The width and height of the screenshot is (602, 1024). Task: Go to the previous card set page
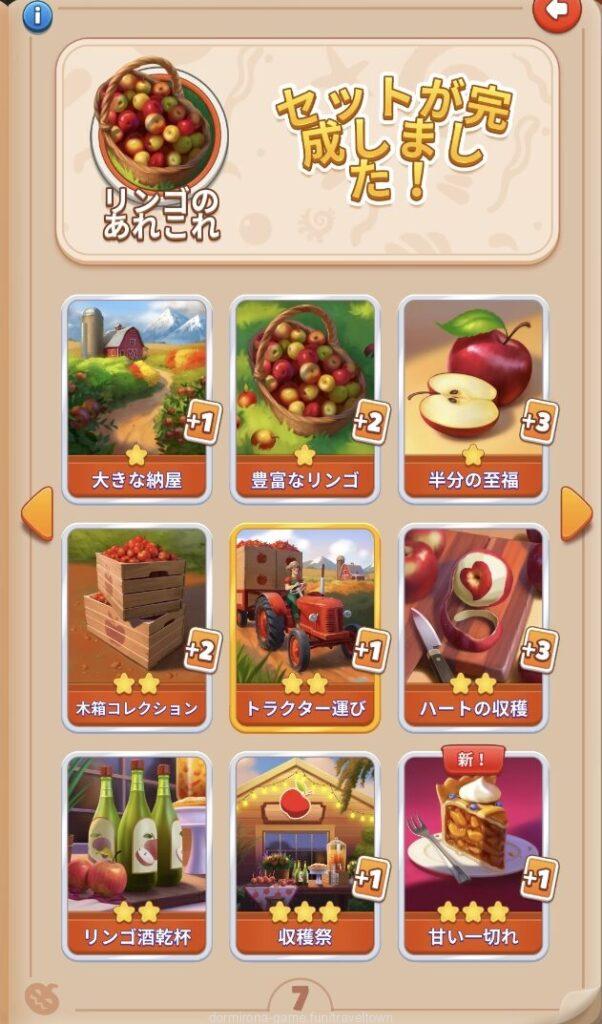pyautogui.click(x=37, y=514)
